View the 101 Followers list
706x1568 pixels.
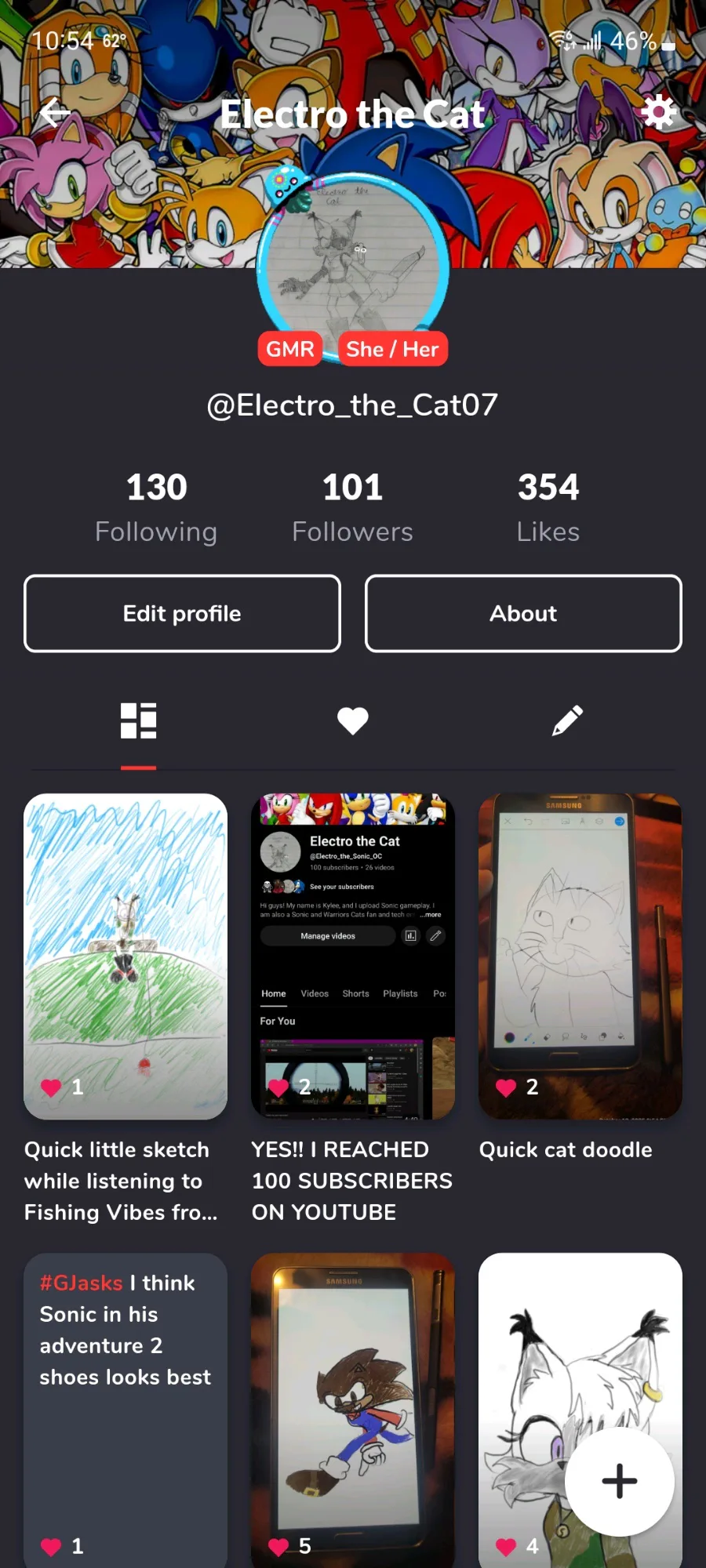[x=353, y=506]
